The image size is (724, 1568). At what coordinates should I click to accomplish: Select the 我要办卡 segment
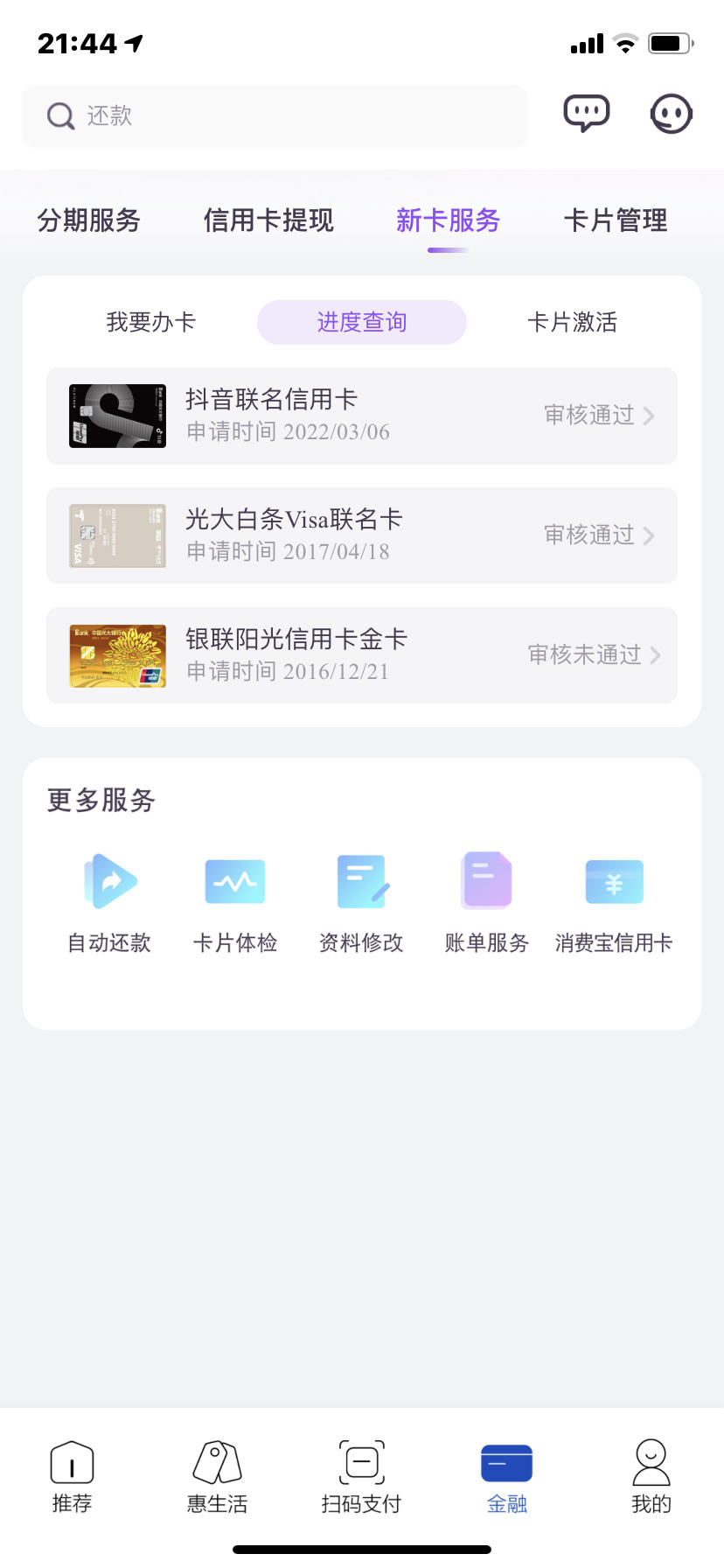click(x=151, y=322)
